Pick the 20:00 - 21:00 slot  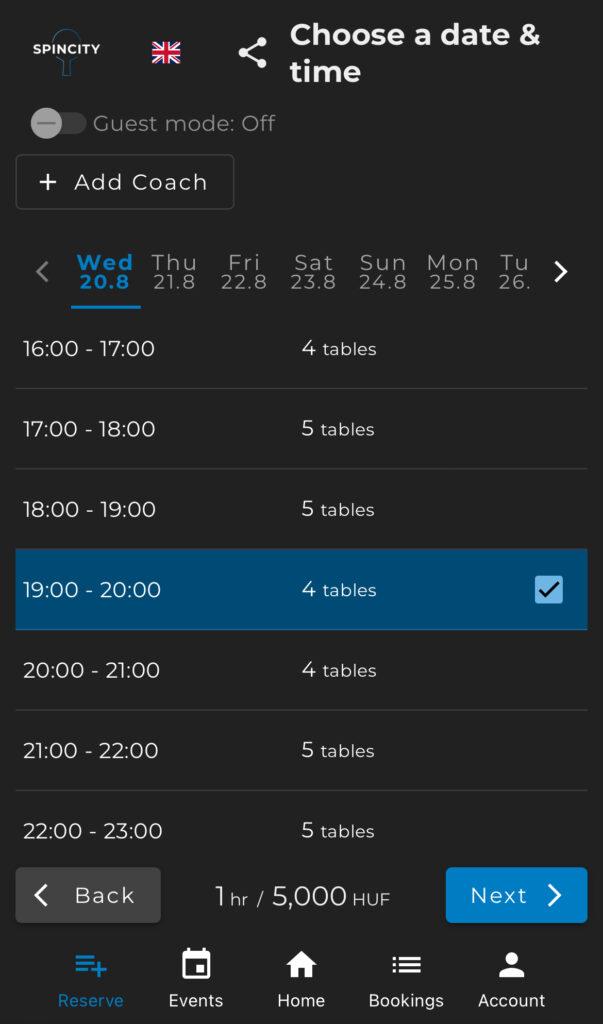300,670
